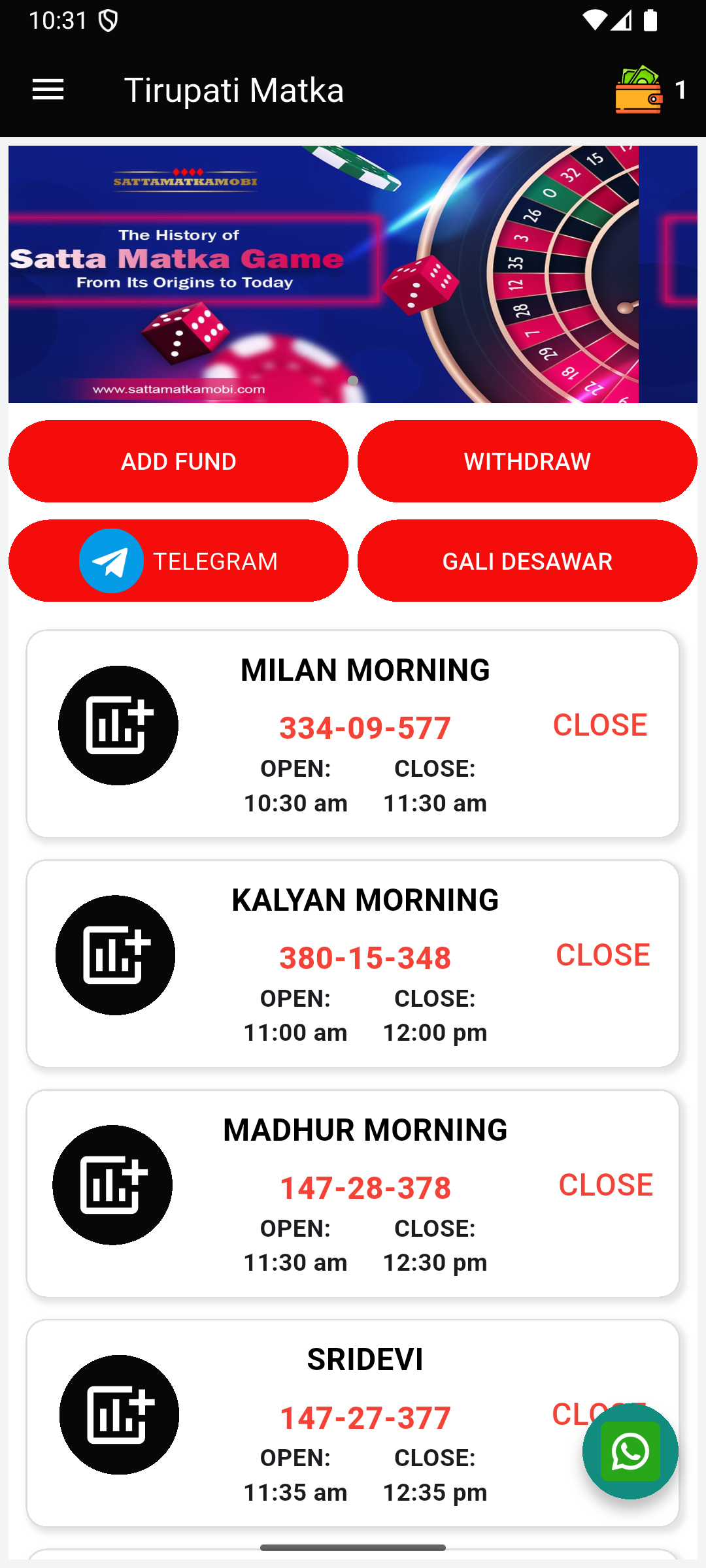Tap the Telegram icon on the Telegram button
706x1568 pixels.
pos(111,560)
